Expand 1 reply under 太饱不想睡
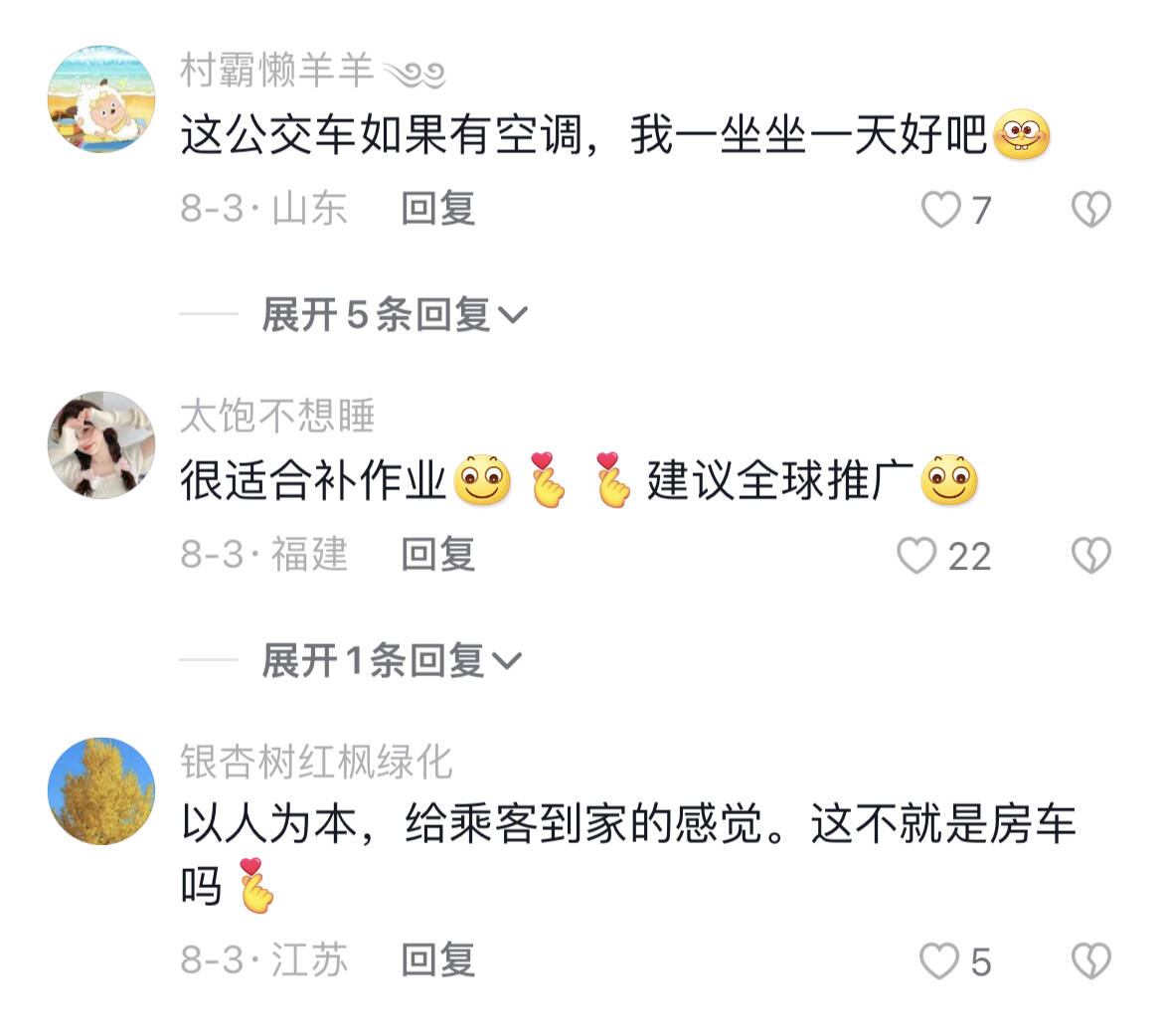 point(390,660)
